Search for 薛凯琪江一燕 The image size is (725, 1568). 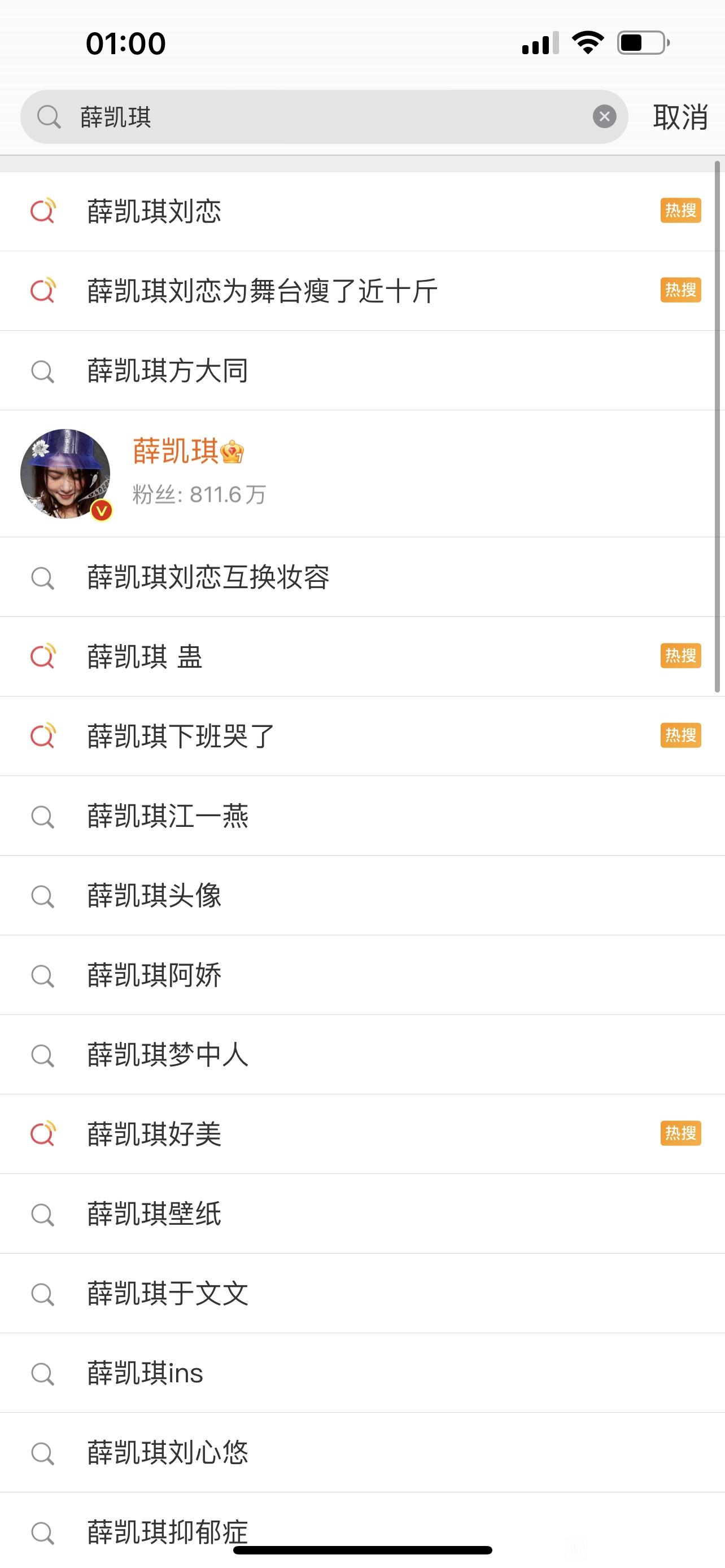[362, 816]
